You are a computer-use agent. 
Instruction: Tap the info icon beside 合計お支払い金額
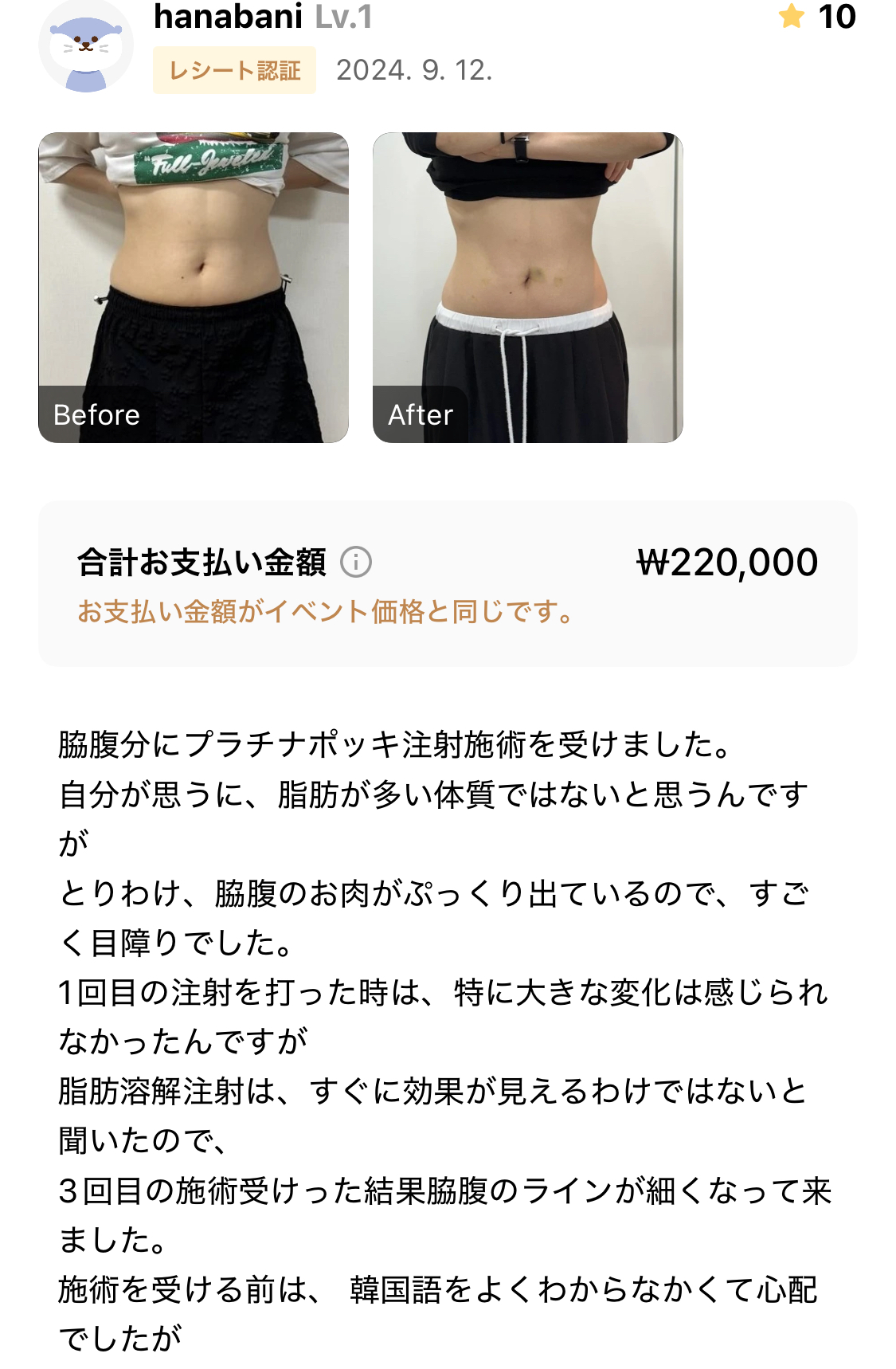pos(356,563)
